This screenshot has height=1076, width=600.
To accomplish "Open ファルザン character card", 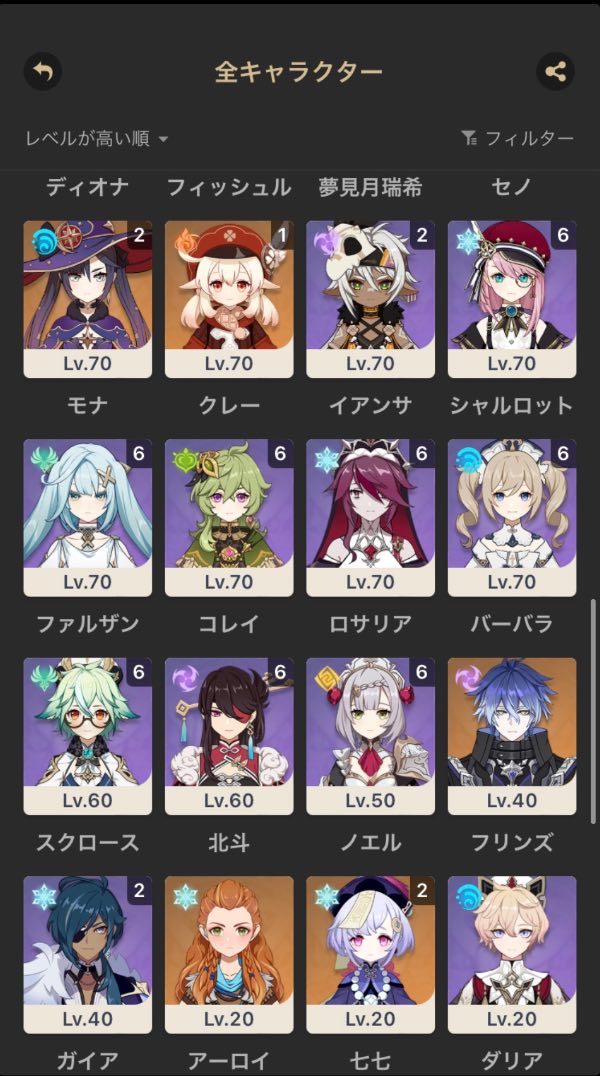I will pyautogui.click(x=88, y=517).
